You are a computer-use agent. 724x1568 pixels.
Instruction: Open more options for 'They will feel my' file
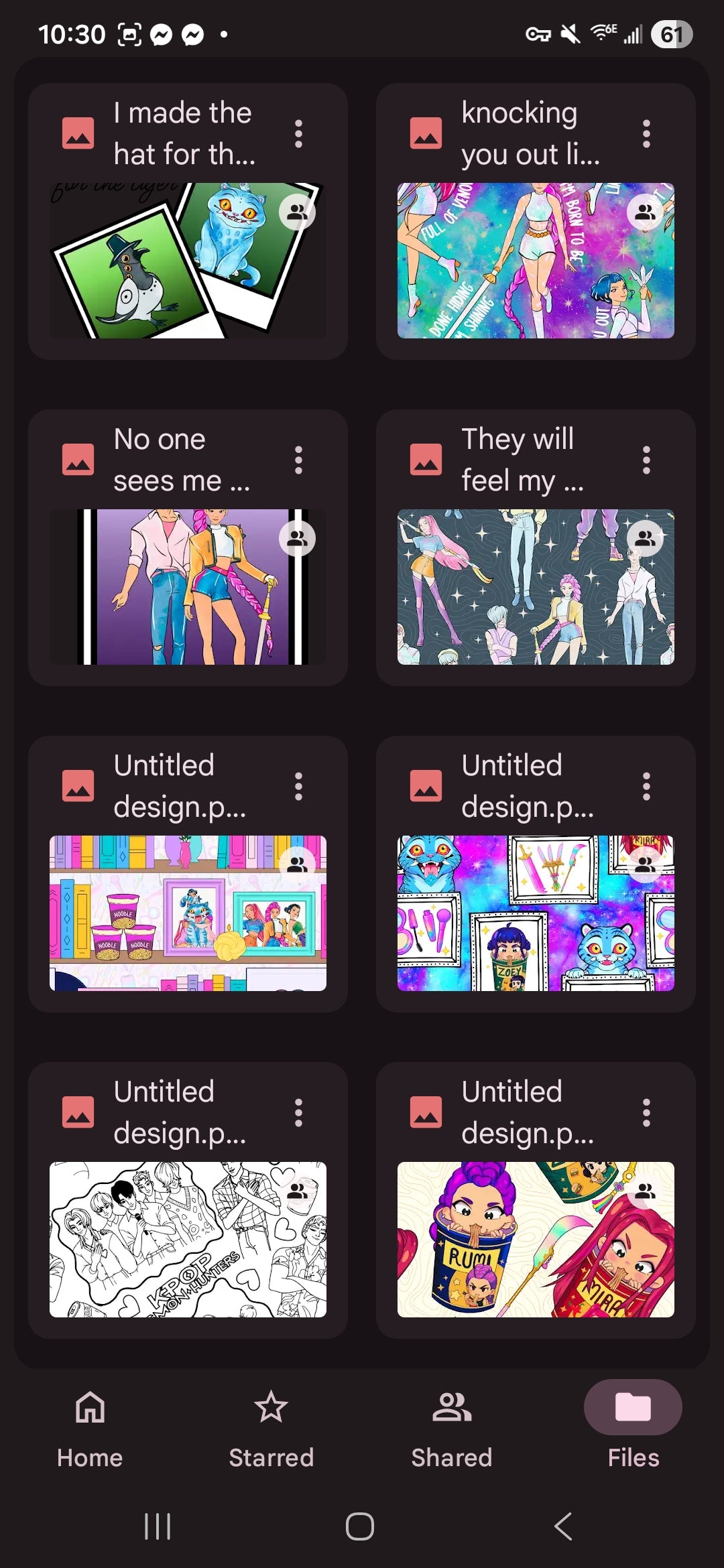646,460
